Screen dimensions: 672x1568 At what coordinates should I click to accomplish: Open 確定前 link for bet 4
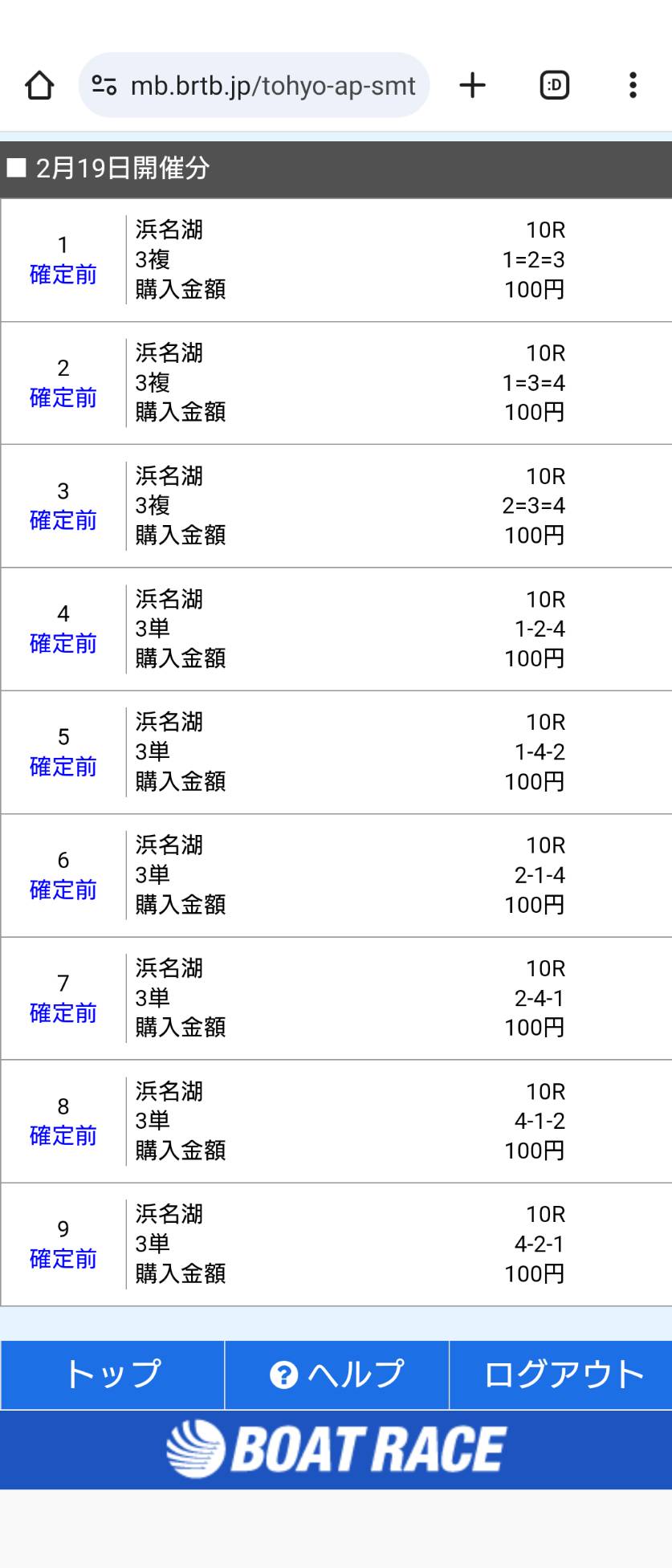tap(63, 643)
